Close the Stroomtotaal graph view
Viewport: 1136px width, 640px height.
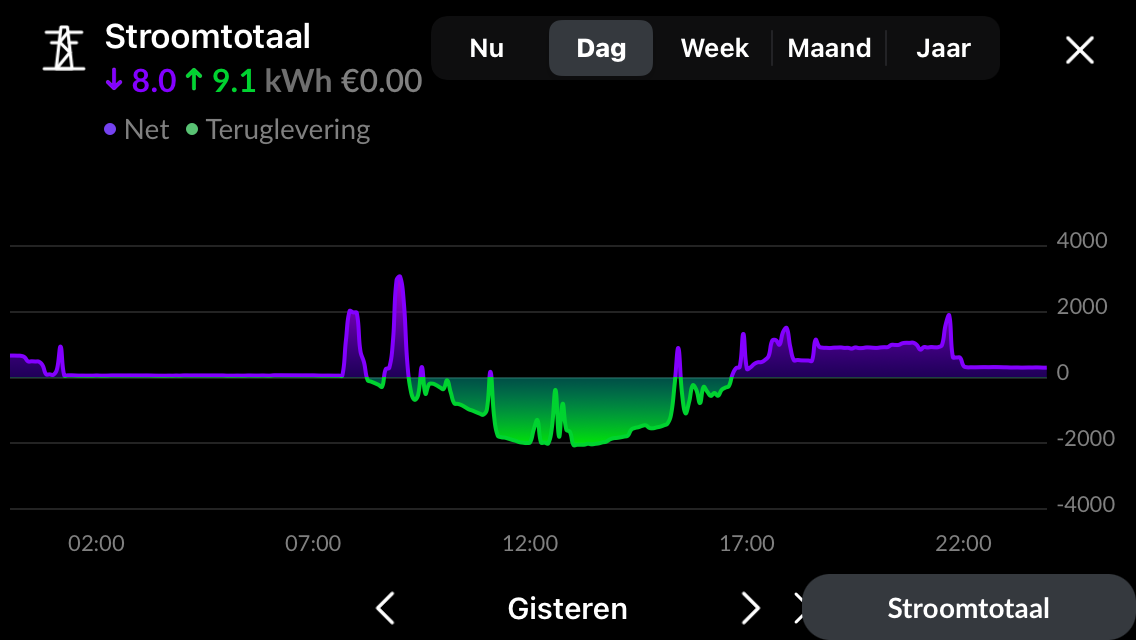coord(1080,50)
